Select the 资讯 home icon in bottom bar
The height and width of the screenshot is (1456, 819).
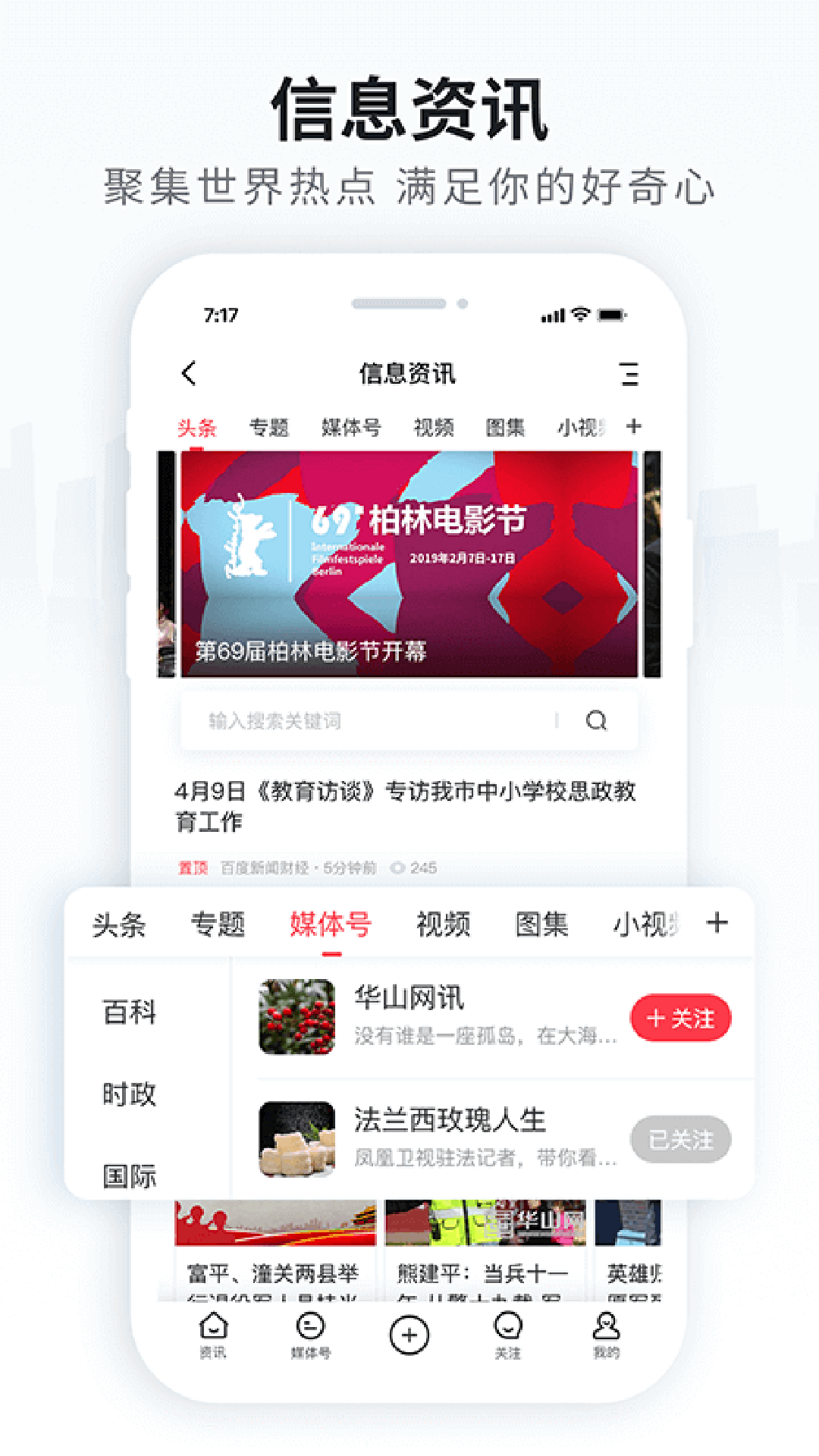(x=214, y=1332)
